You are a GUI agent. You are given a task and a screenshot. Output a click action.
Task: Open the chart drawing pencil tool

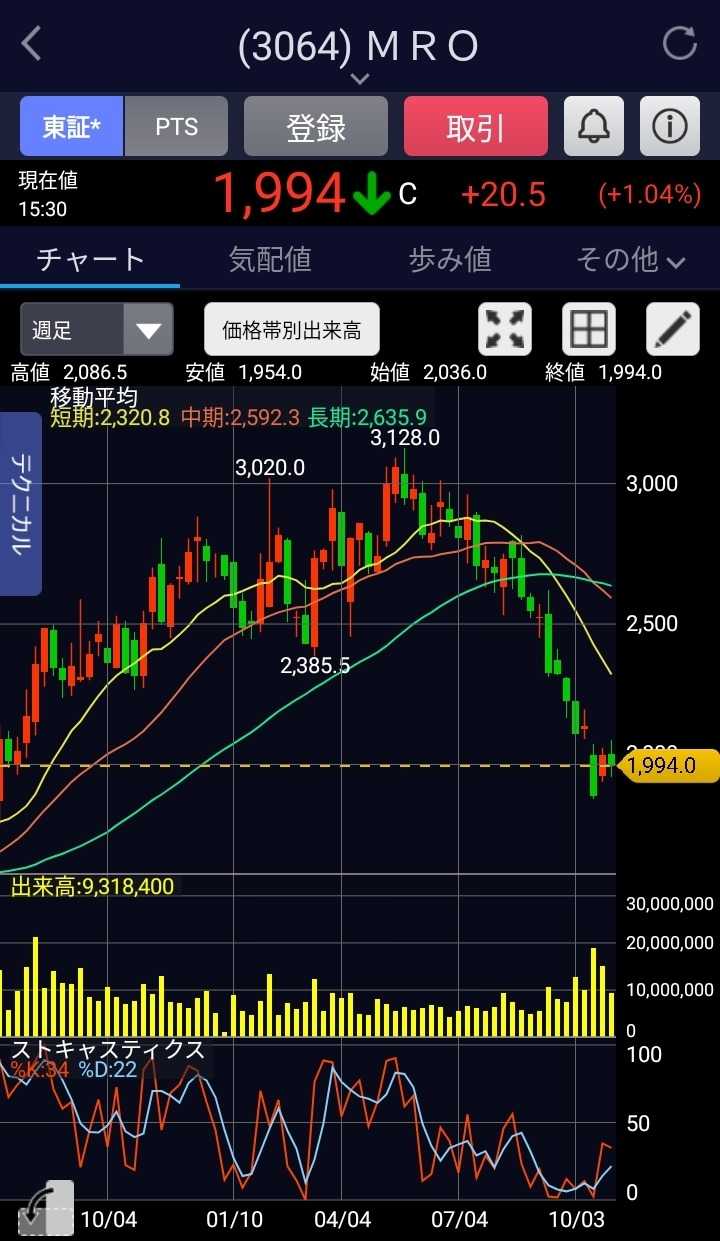point(672,330)
